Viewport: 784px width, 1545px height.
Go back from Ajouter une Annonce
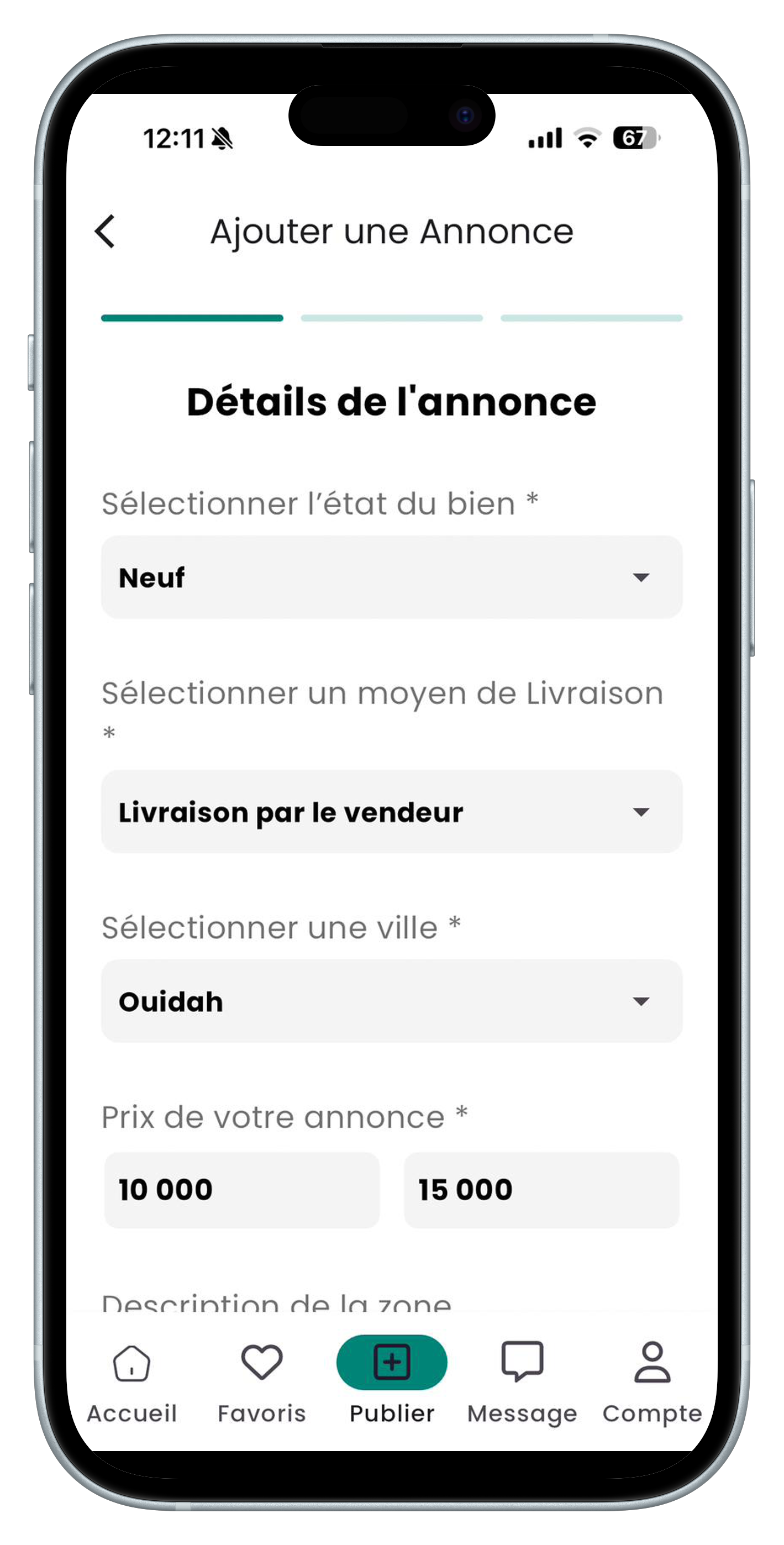tap(105, 232)
